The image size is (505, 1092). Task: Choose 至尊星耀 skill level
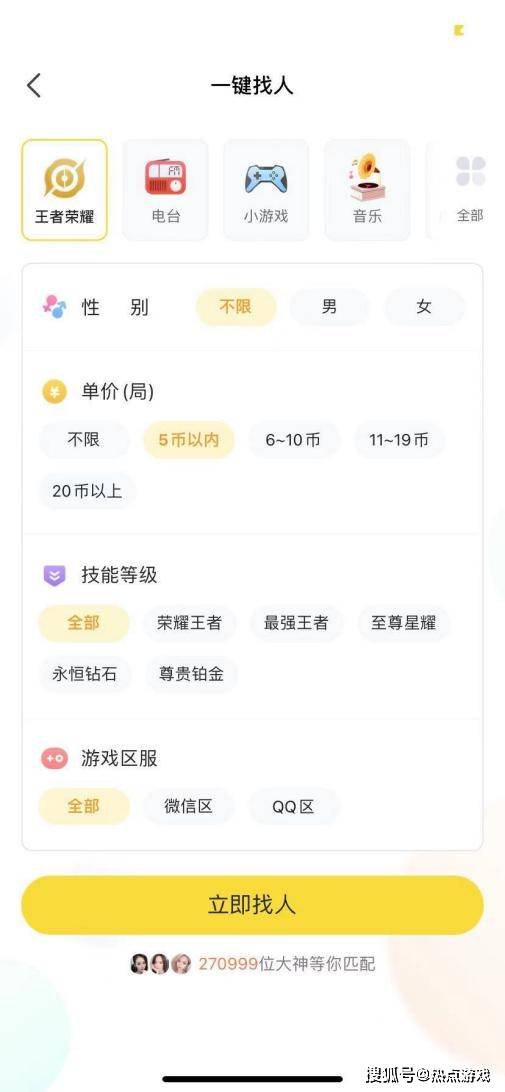coord(403,623)
